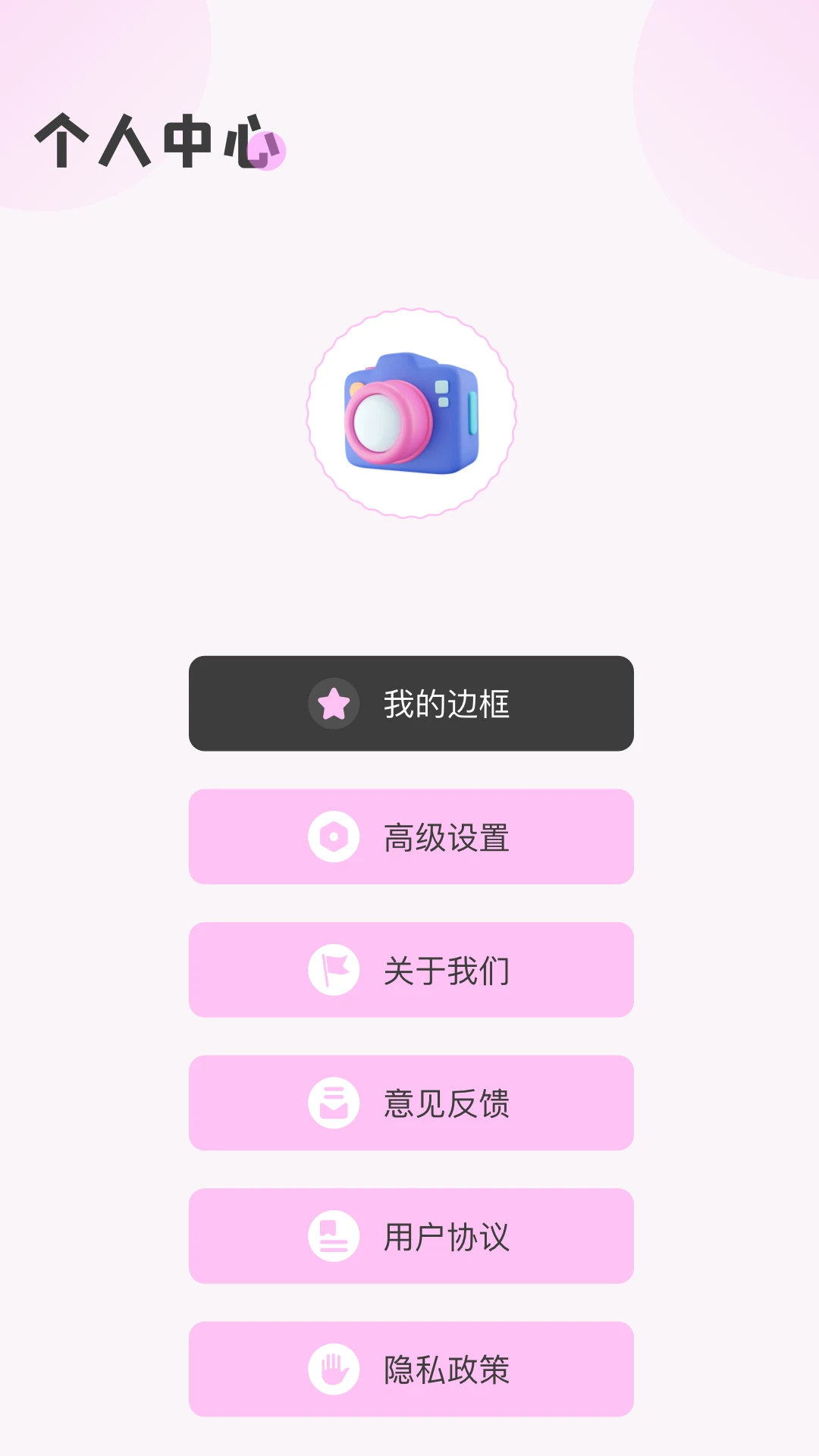Click the hexagon settings icon beside 高级设置

pyautogui.click(x=334, y=837)
